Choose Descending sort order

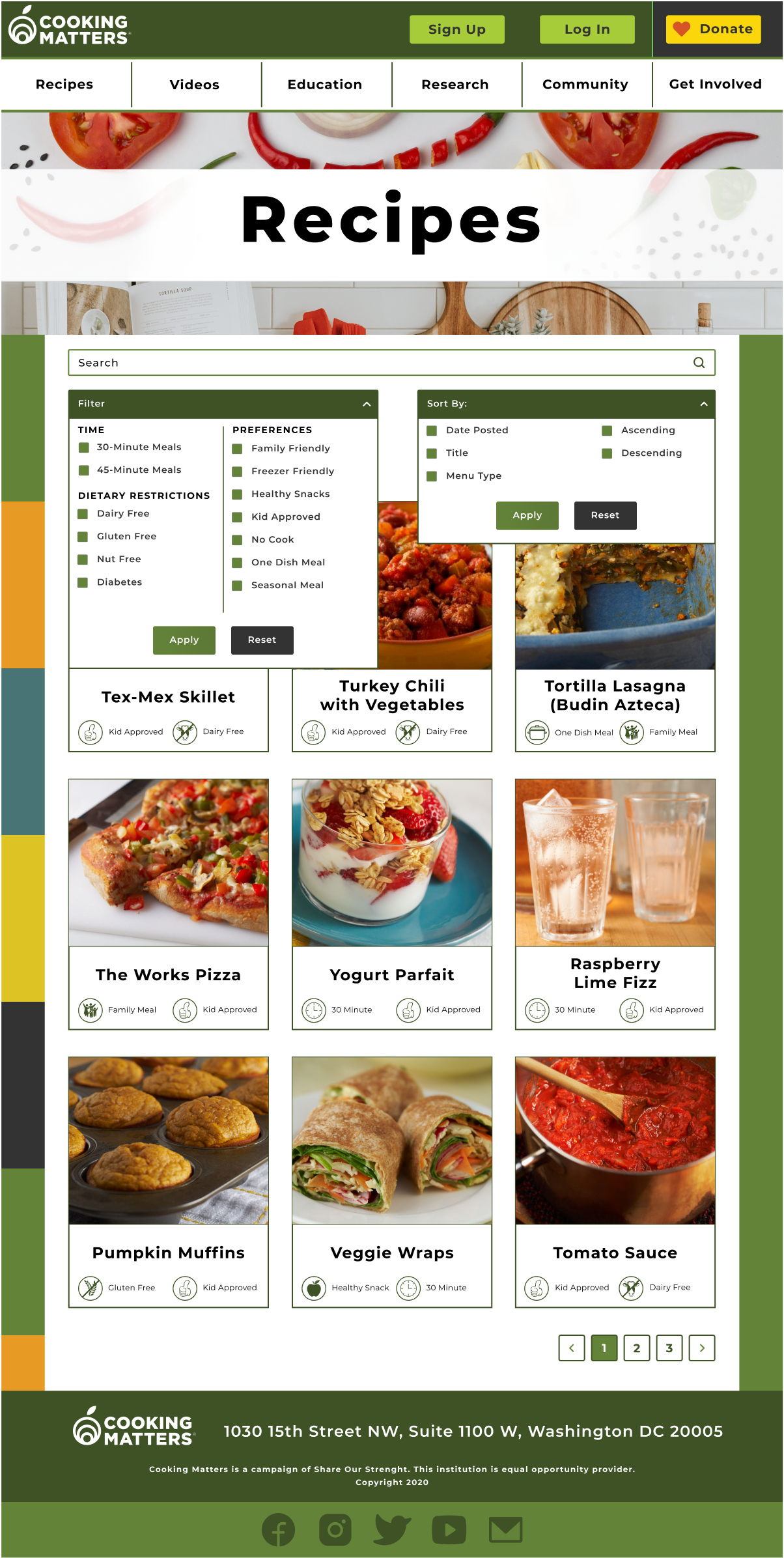click(607, 453)
